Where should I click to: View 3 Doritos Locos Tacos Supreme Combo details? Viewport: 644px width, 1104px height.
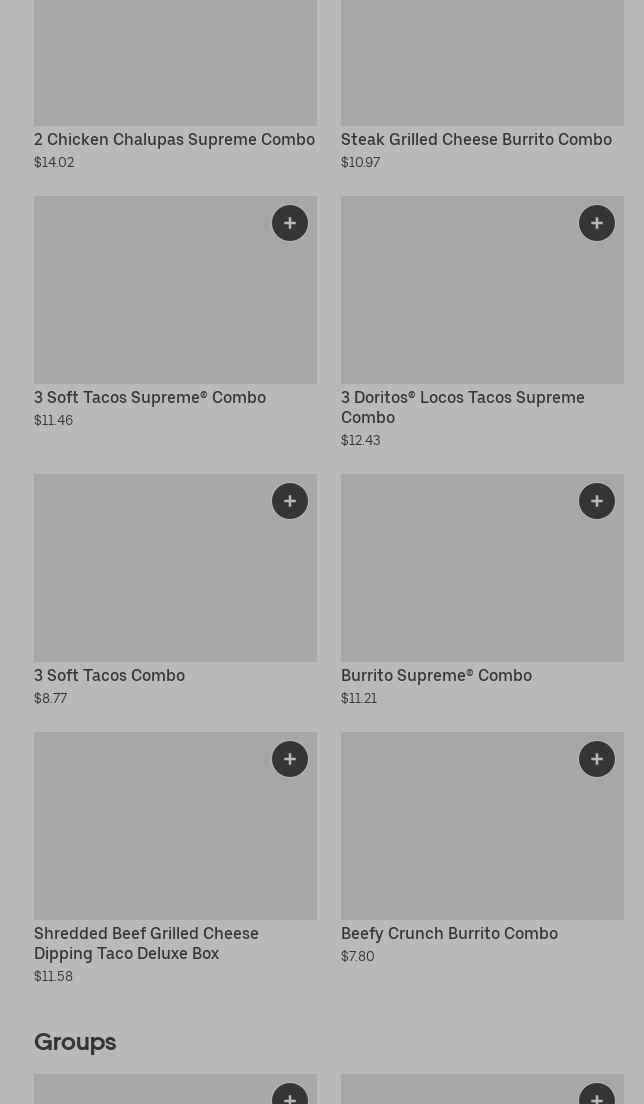(482, 322)
